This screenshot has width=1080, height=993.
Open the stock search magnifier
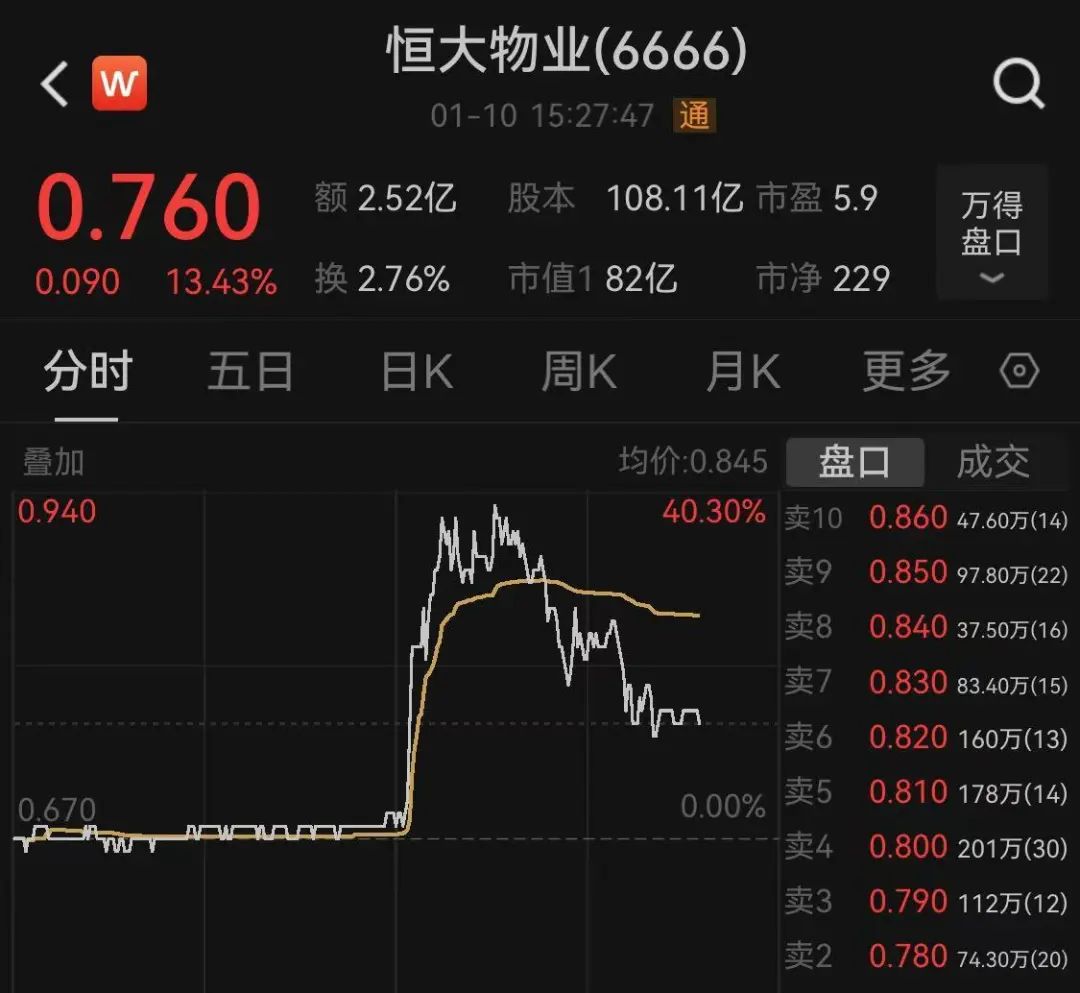(x=1018, y=84)
